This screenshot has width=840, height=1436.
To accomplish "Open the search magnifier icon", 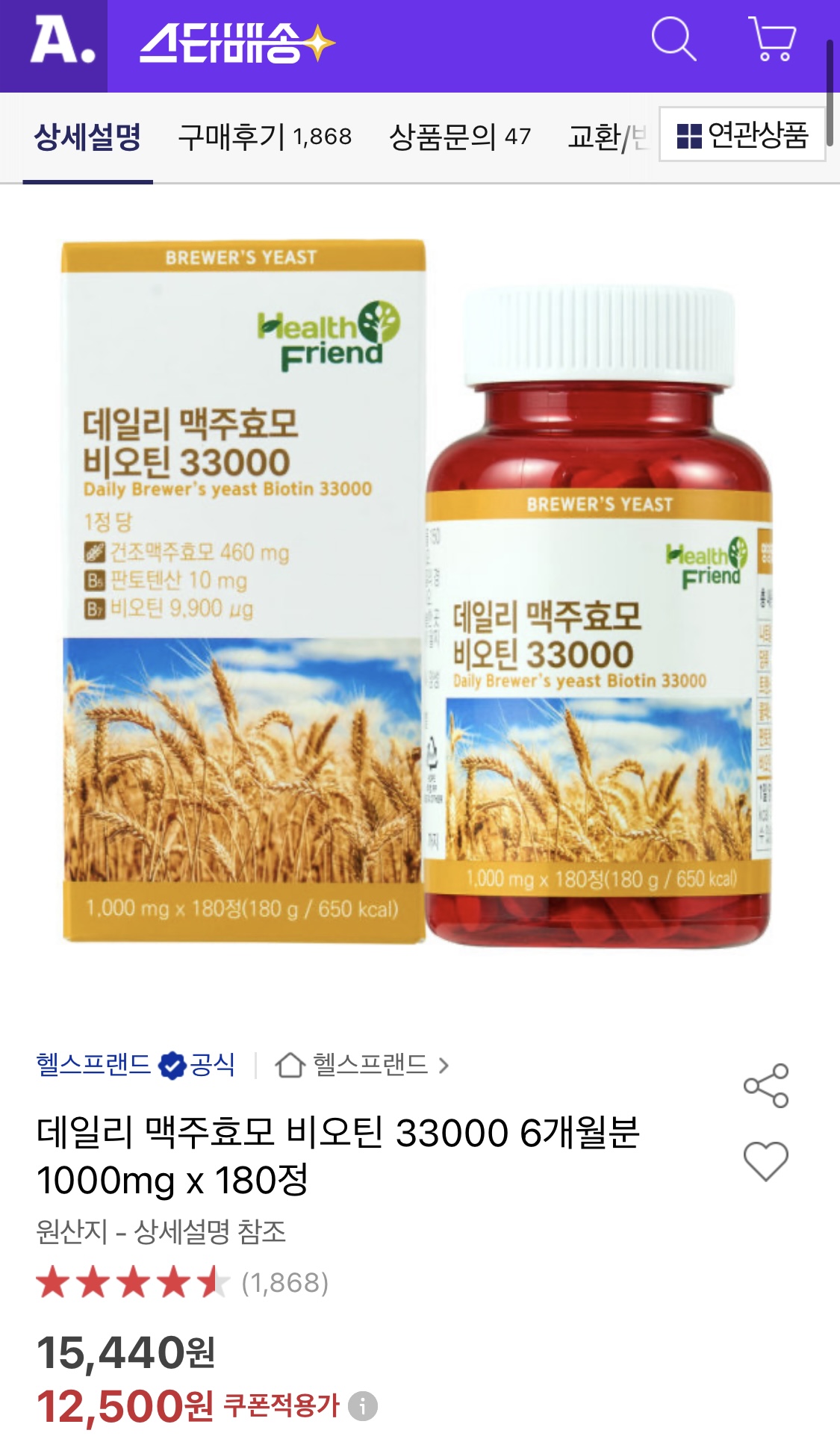I will [673, 39].
